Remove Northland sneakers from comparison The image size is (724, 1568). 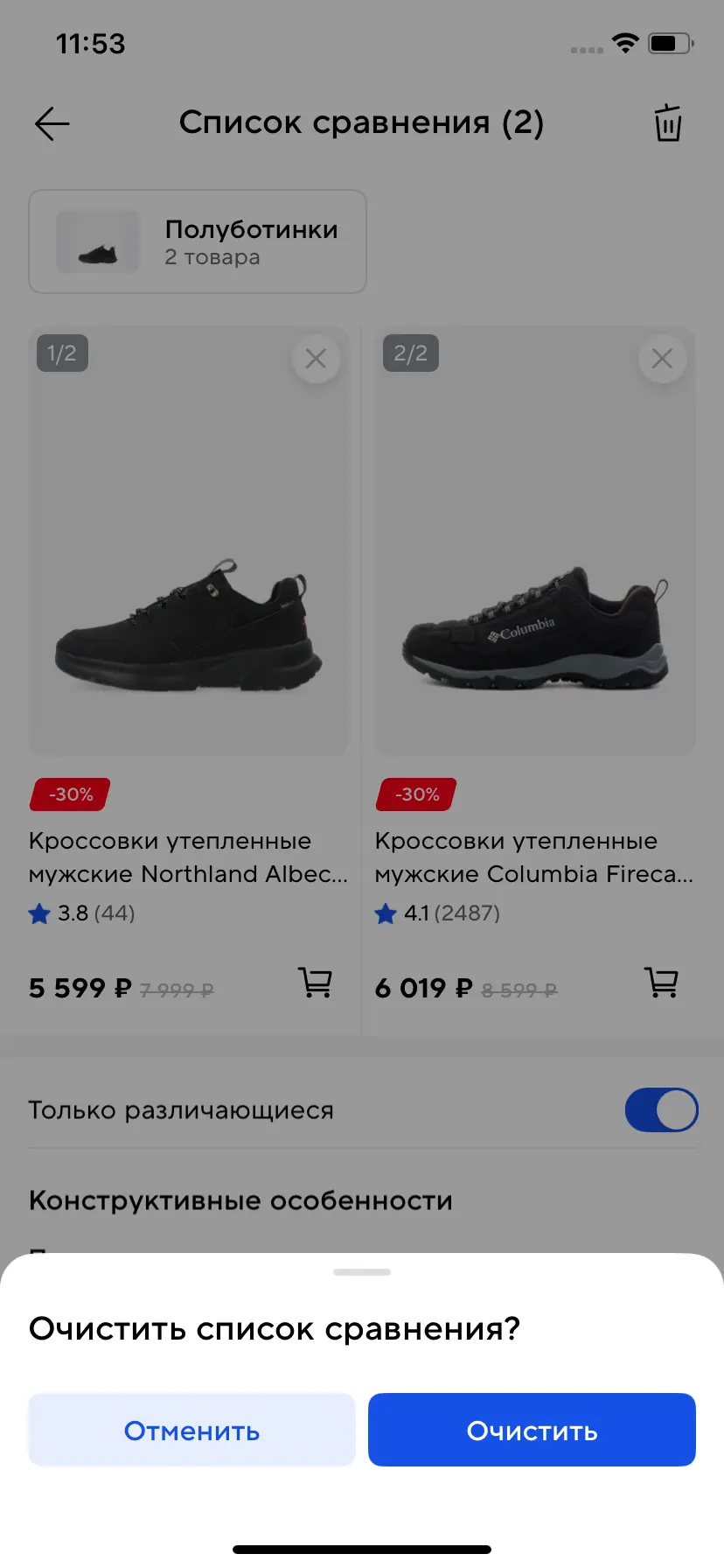(316, 358)
